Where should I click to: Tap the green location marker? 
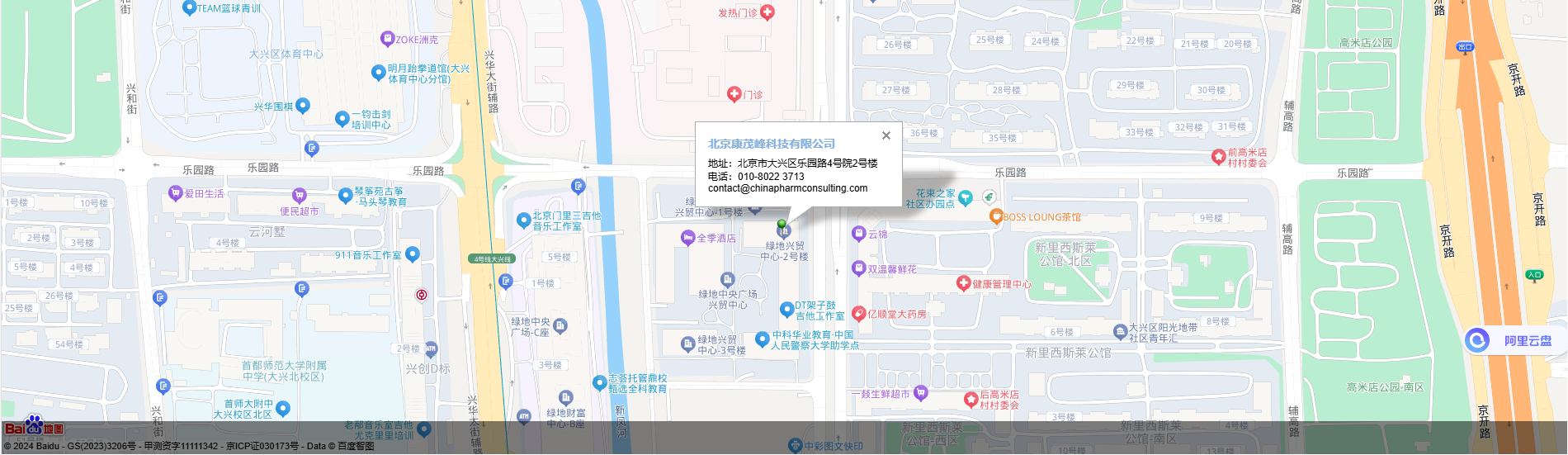coord(782,224)
